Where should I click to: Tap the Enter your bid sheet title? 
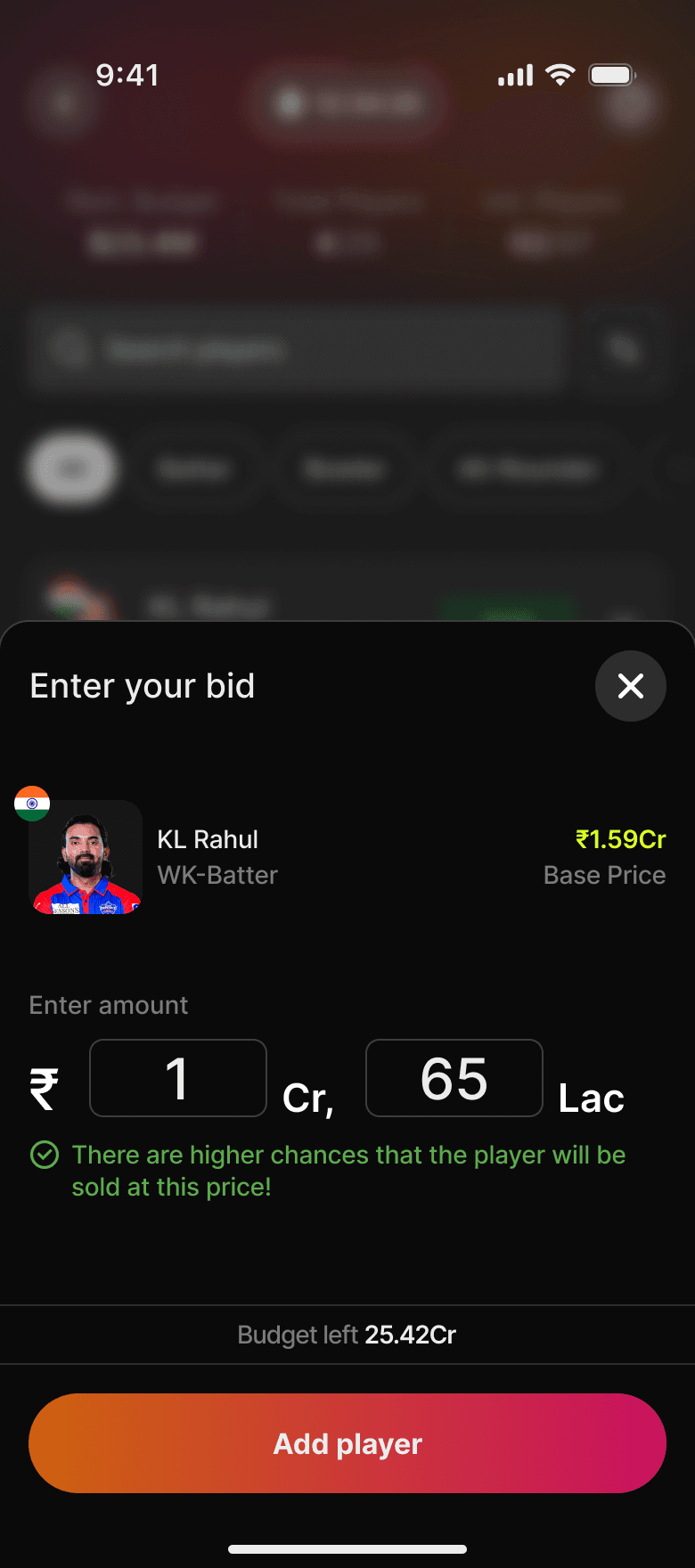(x=143, y=686)
